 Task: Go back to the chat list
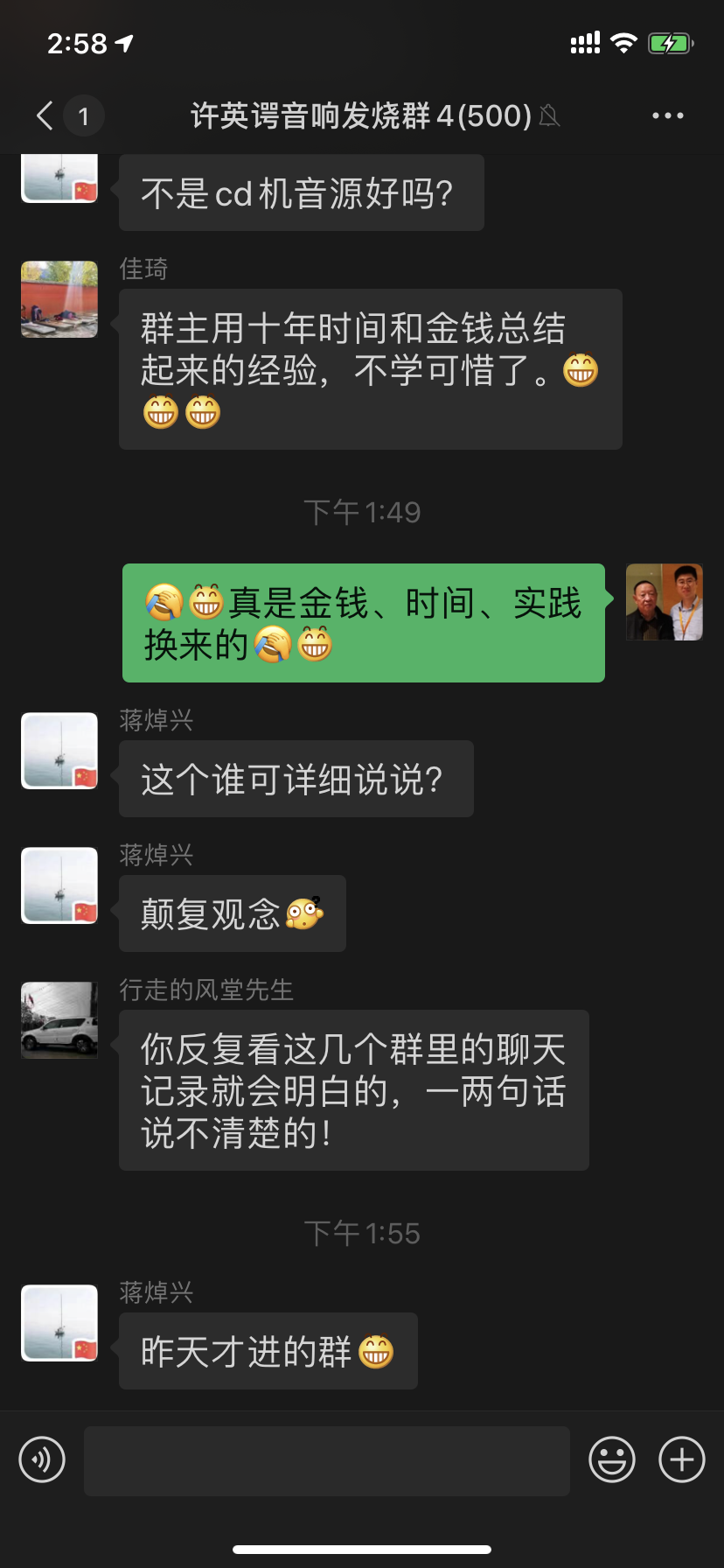click(x=45, y=115)
